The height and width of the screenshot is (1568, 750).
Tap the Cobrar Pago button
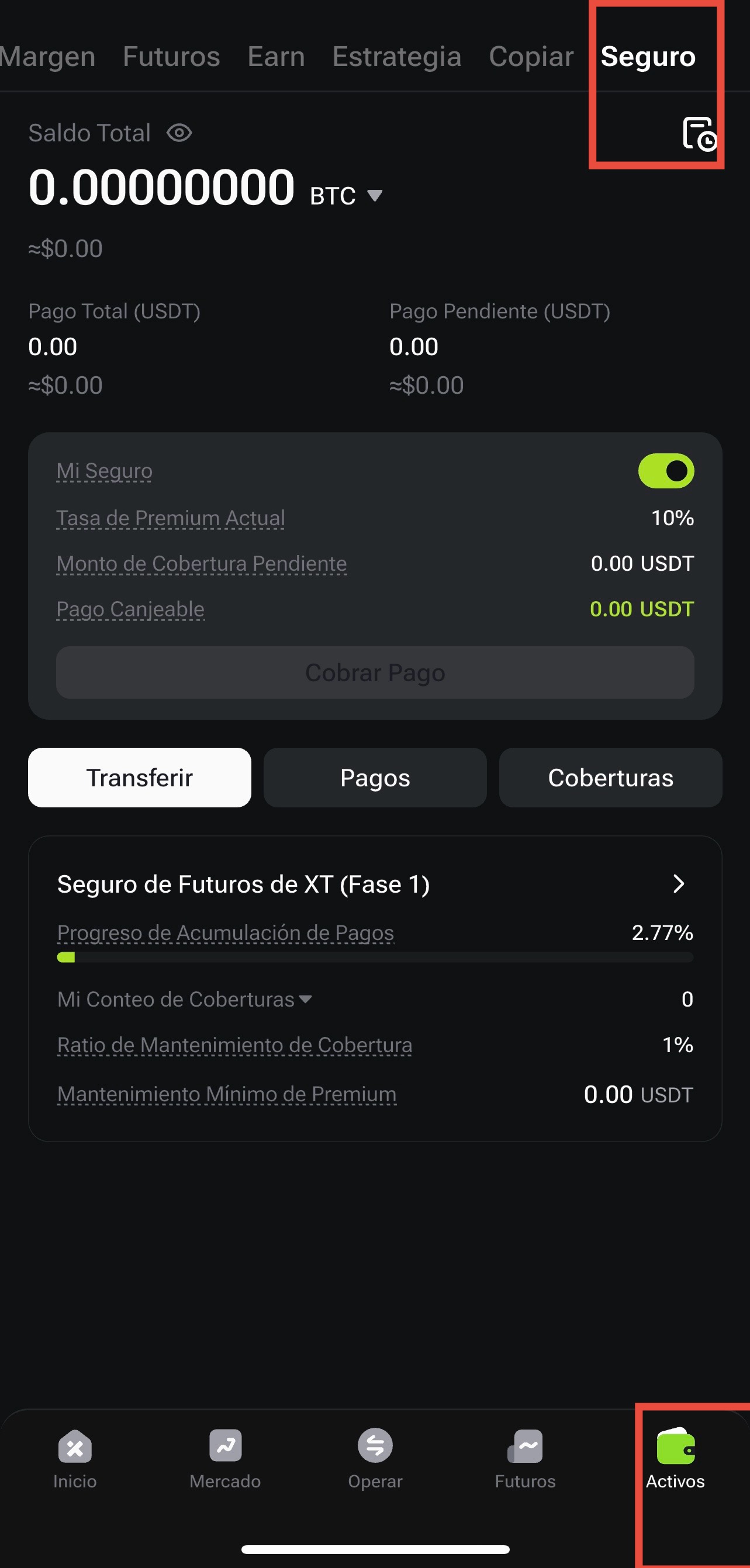coord(375,672)
